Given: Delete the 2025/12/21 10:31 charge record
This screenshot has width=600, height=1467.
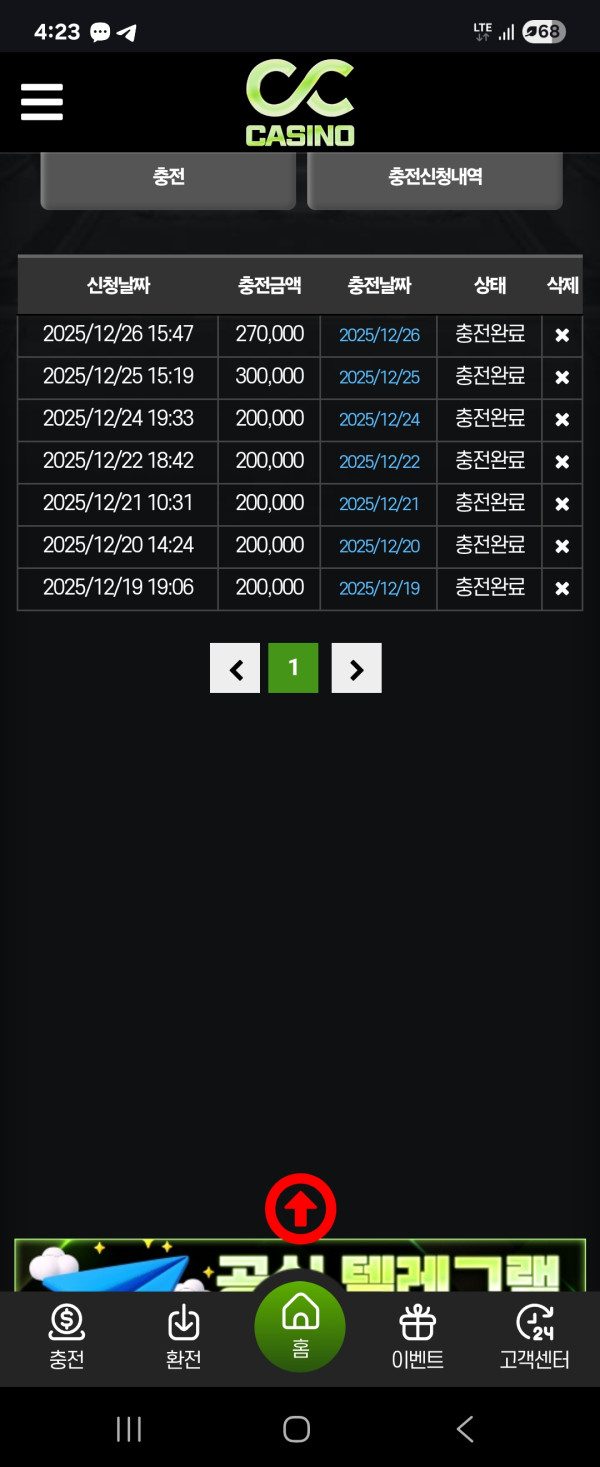Looking at the screenshot, I should pyautogui.click(x=562, y=504).
